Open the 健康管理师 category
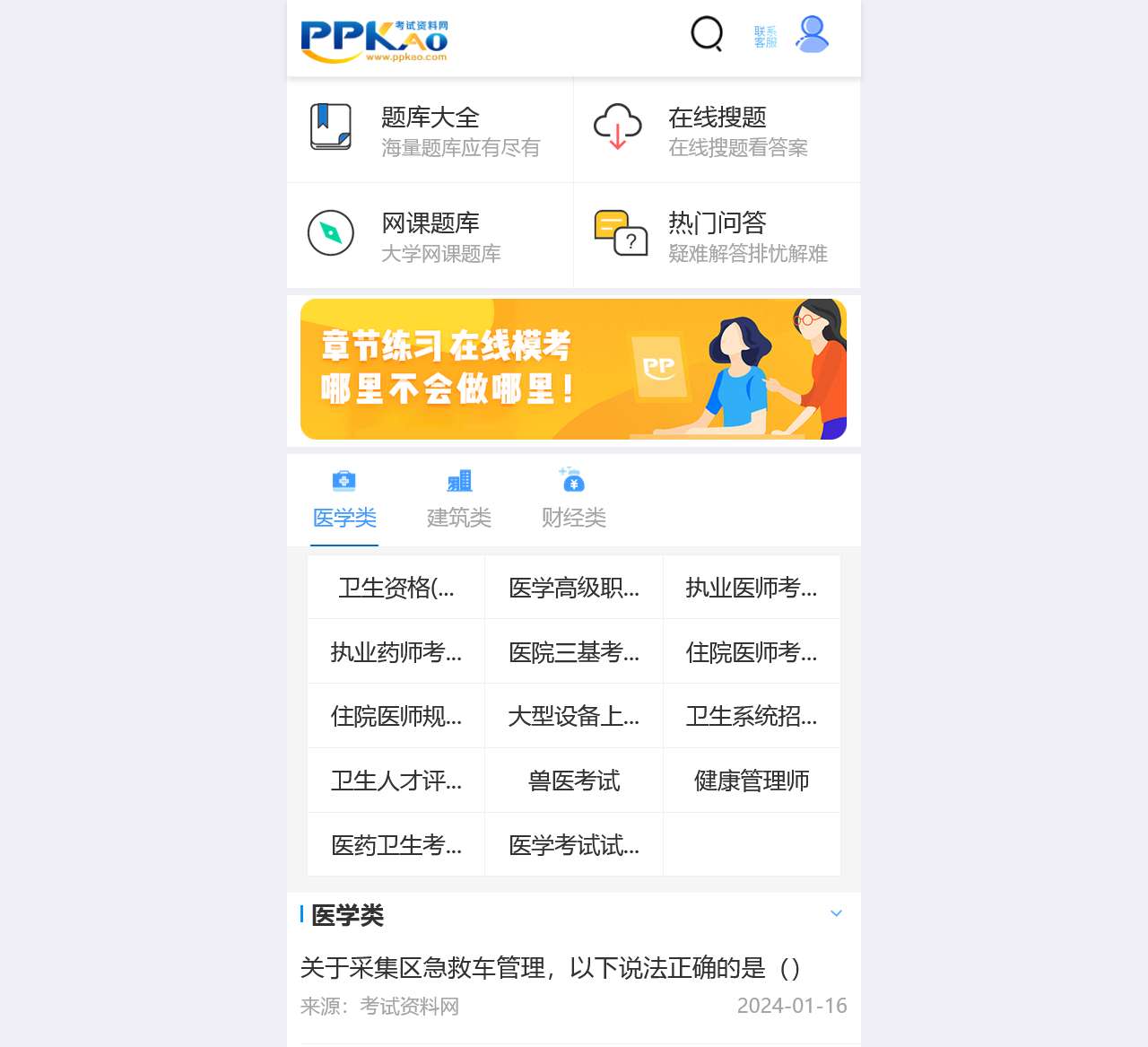Screen dimensions: 1148x1047 tap(752, 781)
